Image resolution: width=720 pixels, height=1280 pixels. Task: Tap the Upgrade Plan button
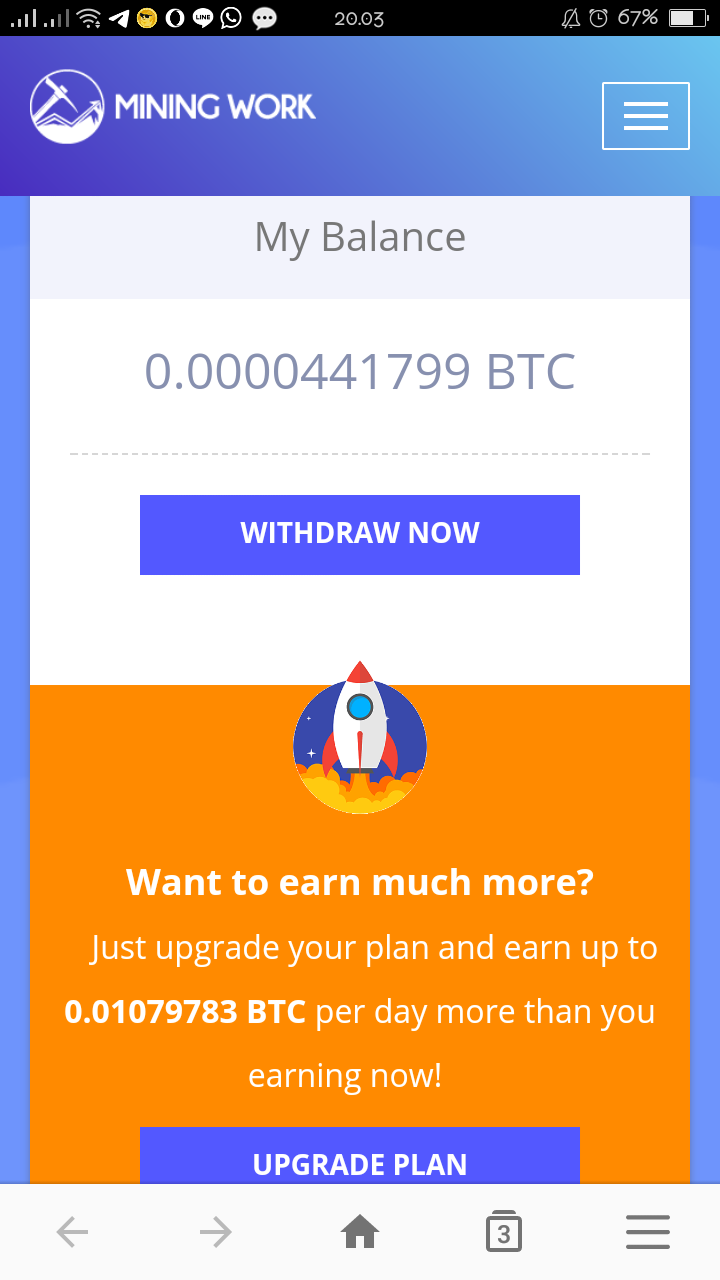coord(360,1159)
